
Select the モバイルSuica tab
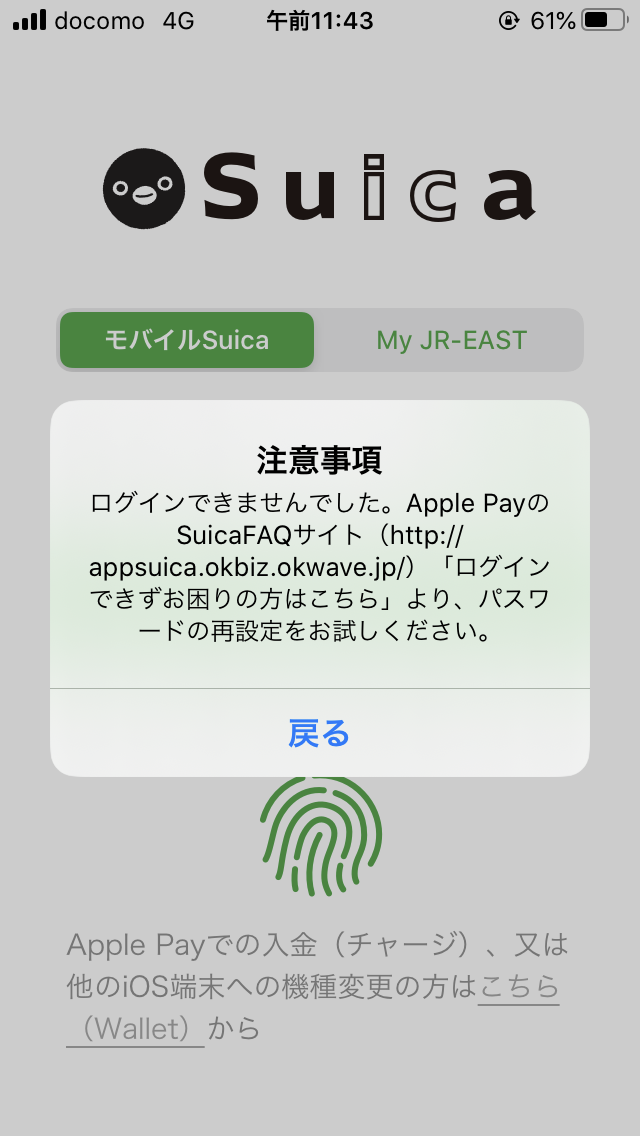click(187, 340)
